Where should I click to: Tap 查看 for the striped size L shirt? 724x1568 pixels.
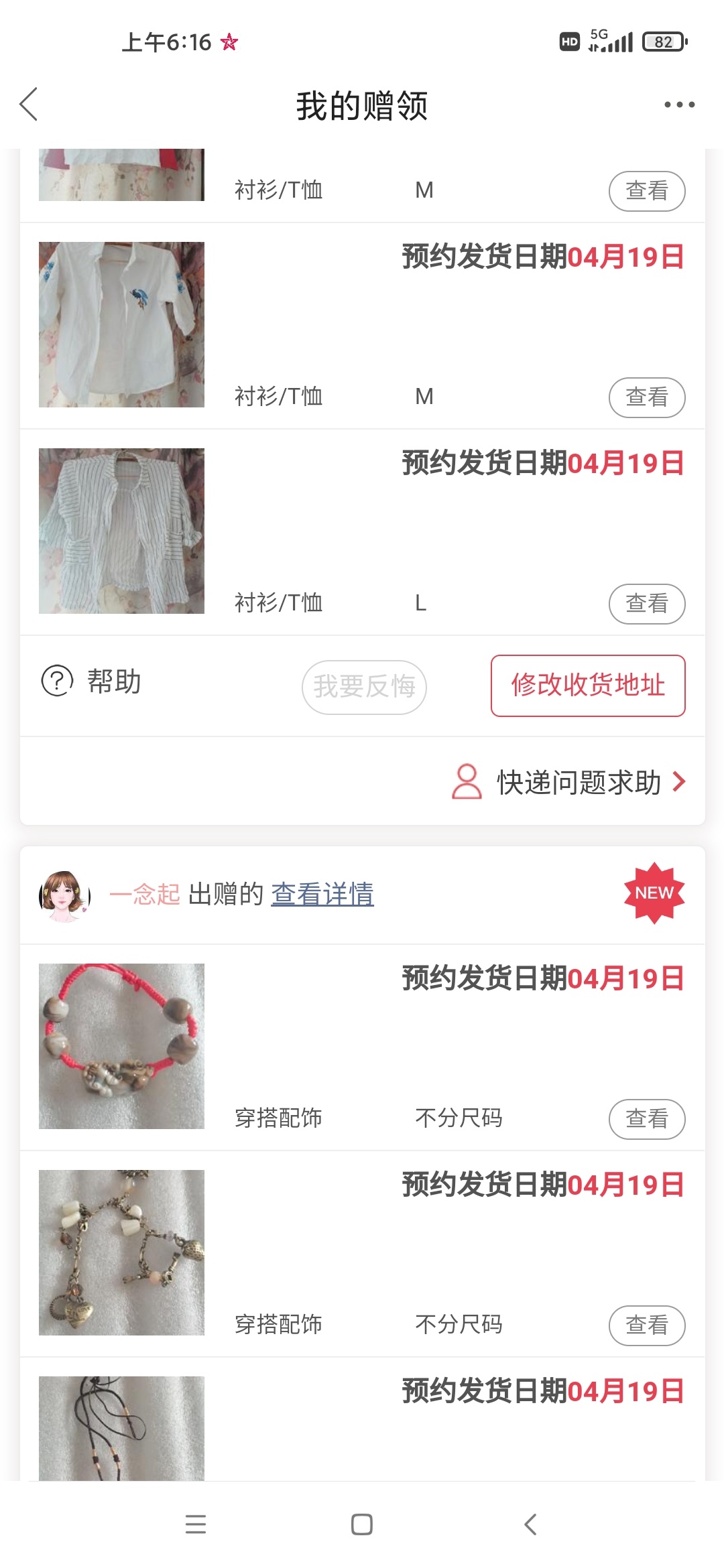(x=646, y=604)
